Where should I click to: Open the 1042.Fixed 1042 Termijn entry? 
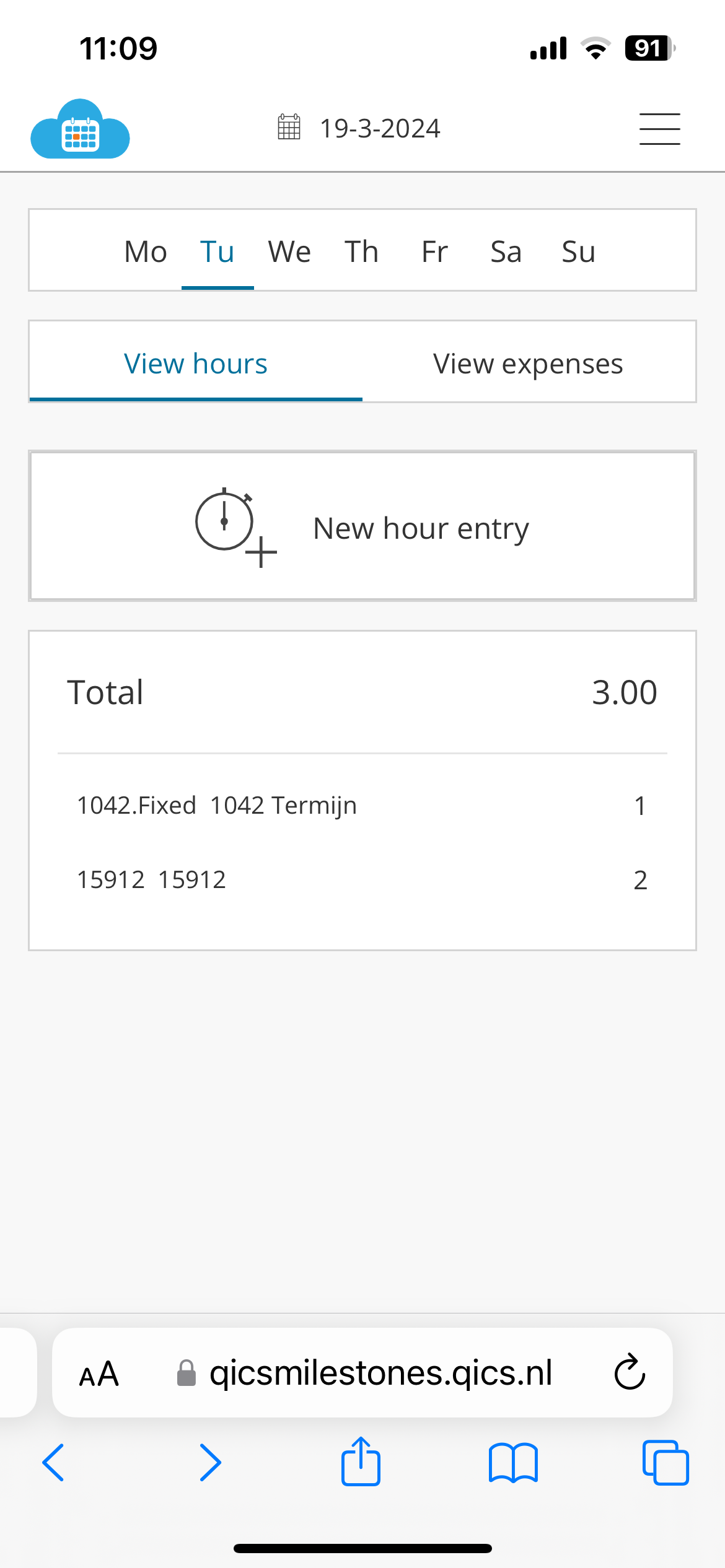[x=362, y=806]
